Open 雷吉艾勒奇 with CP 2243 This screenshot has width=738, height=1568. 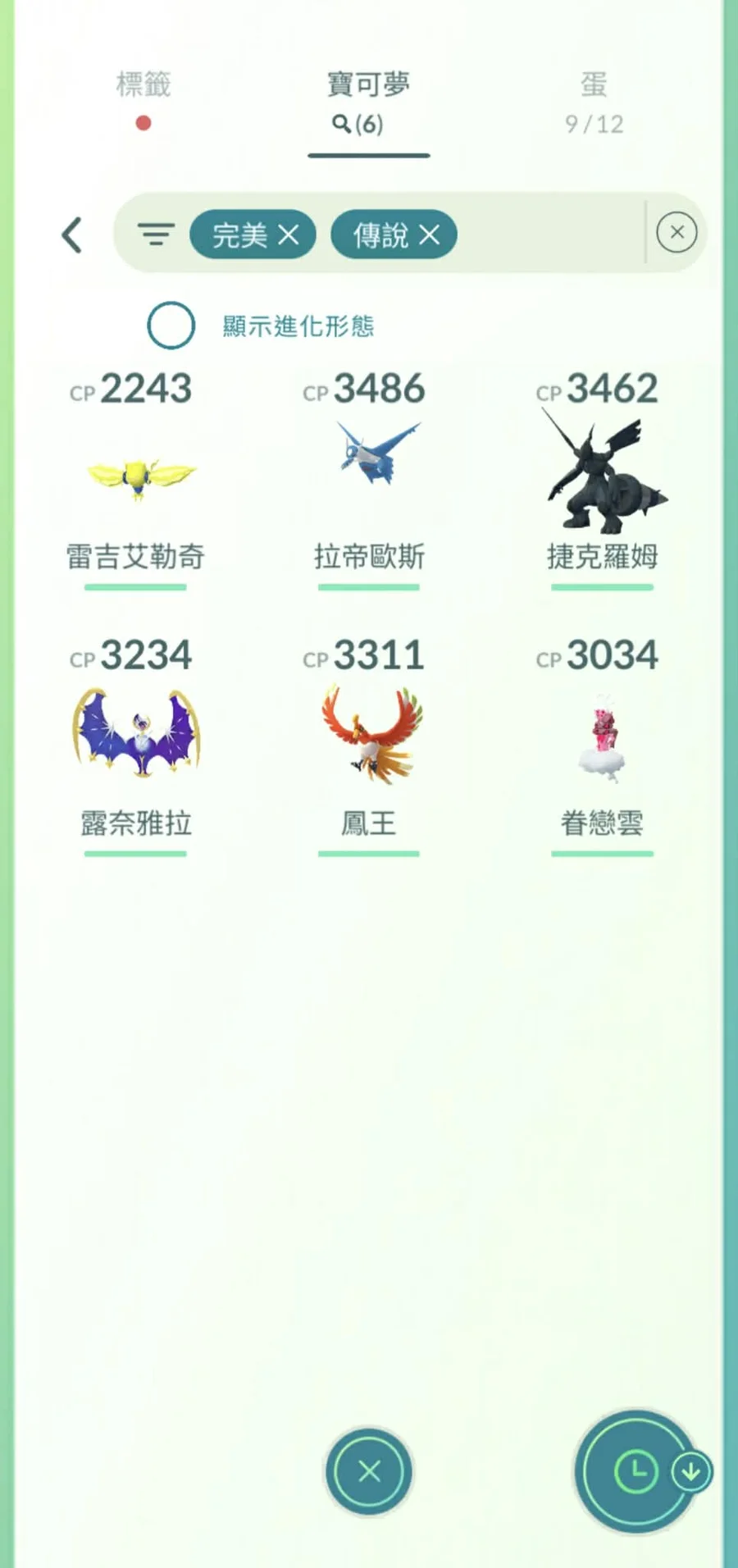coord(135,476)
